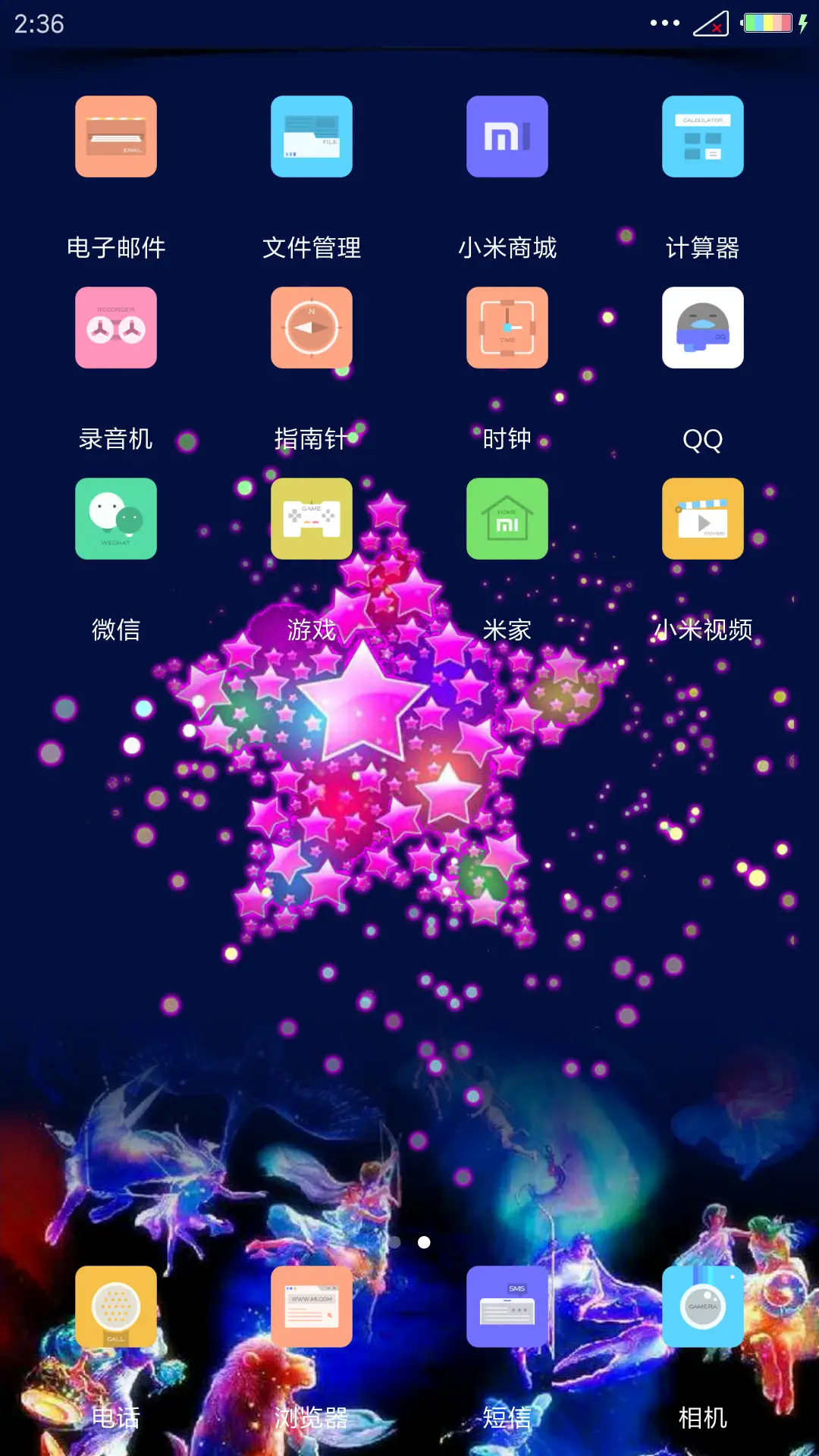819x1456 pixels.
Task: Open the 电话 phone dialer
Action: [115, 1307]
